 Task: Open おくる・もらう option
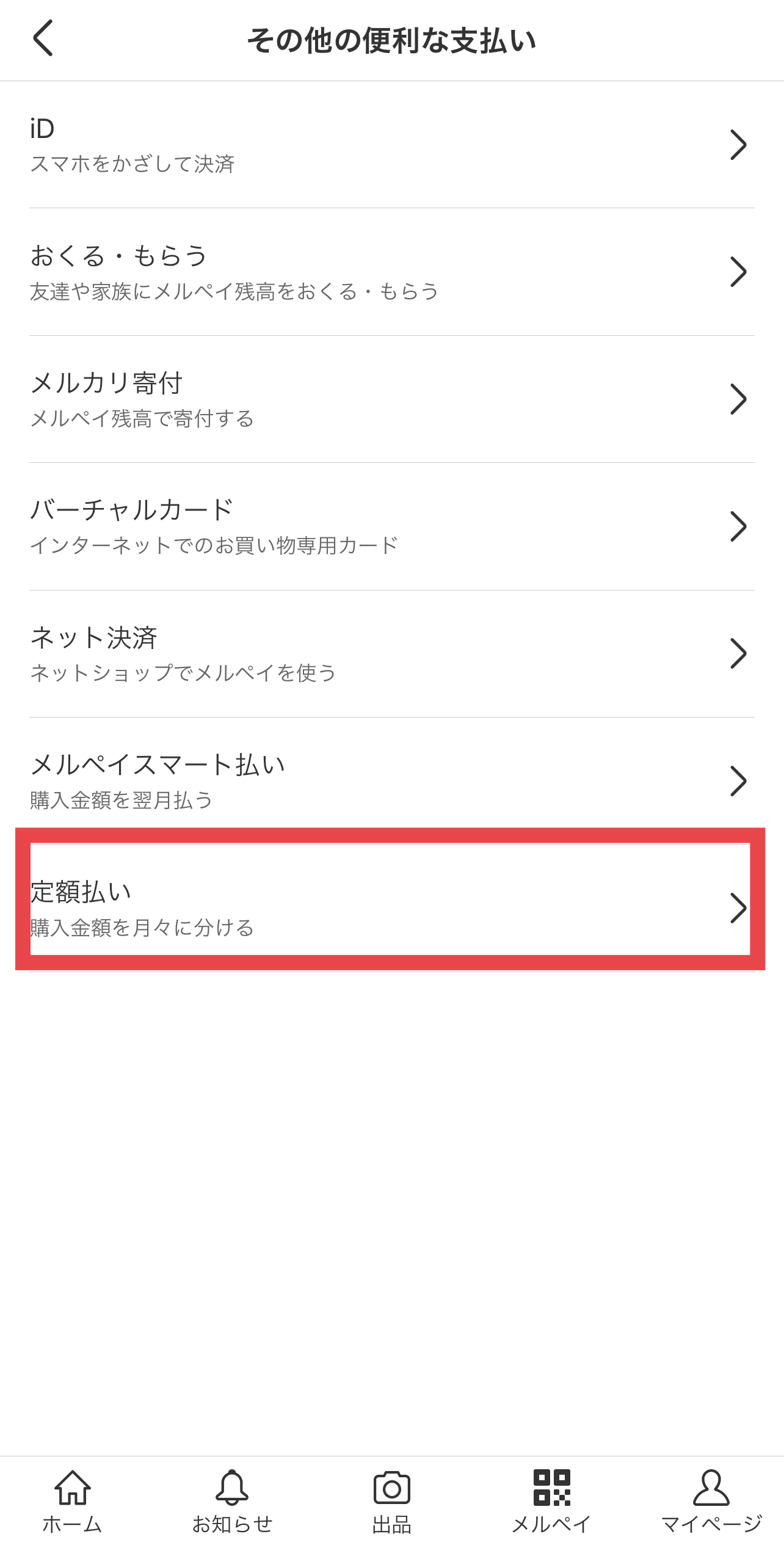pyautogui.click(x=391, y=272)
